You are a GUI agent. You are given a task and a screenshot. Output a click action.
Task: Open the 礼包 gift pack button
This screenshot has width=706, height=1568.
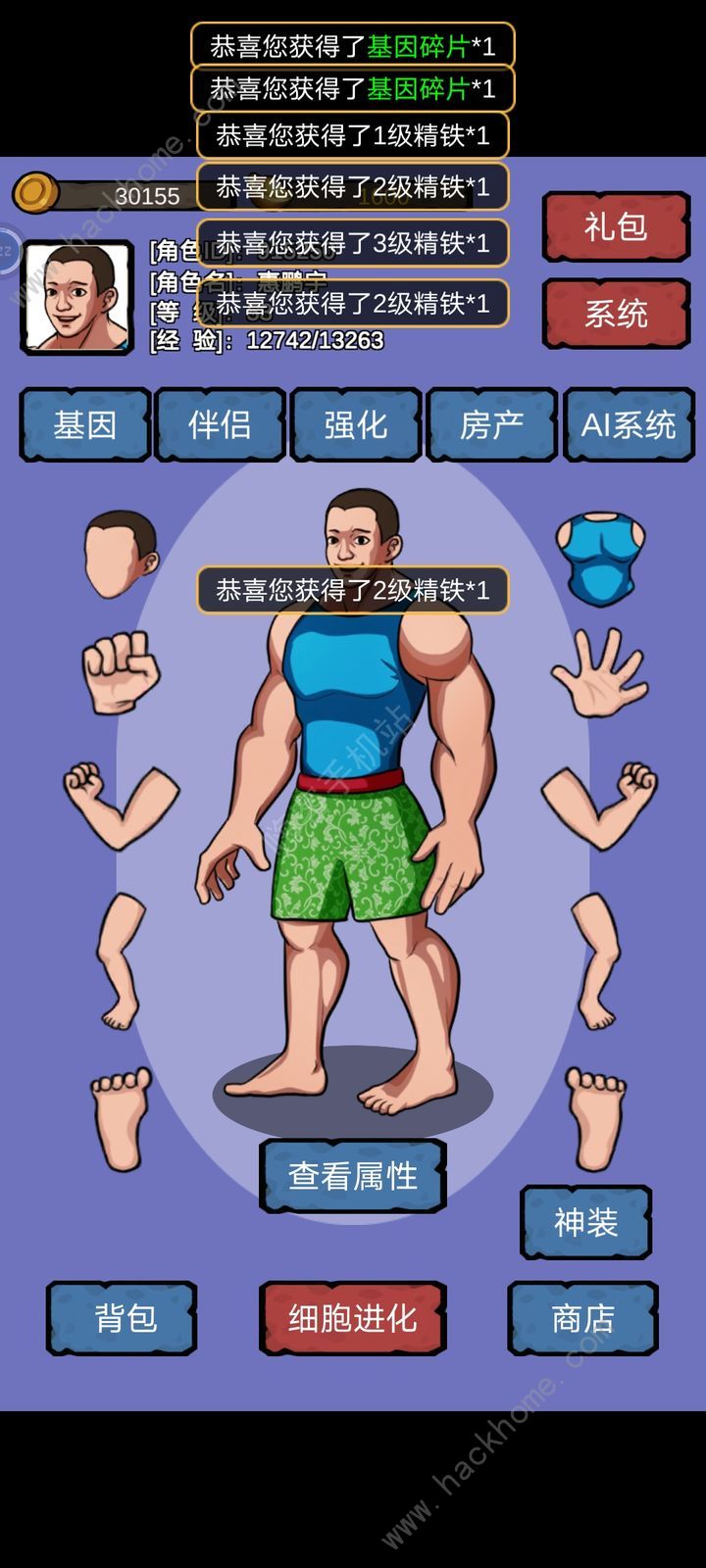[x=616, y=227]
